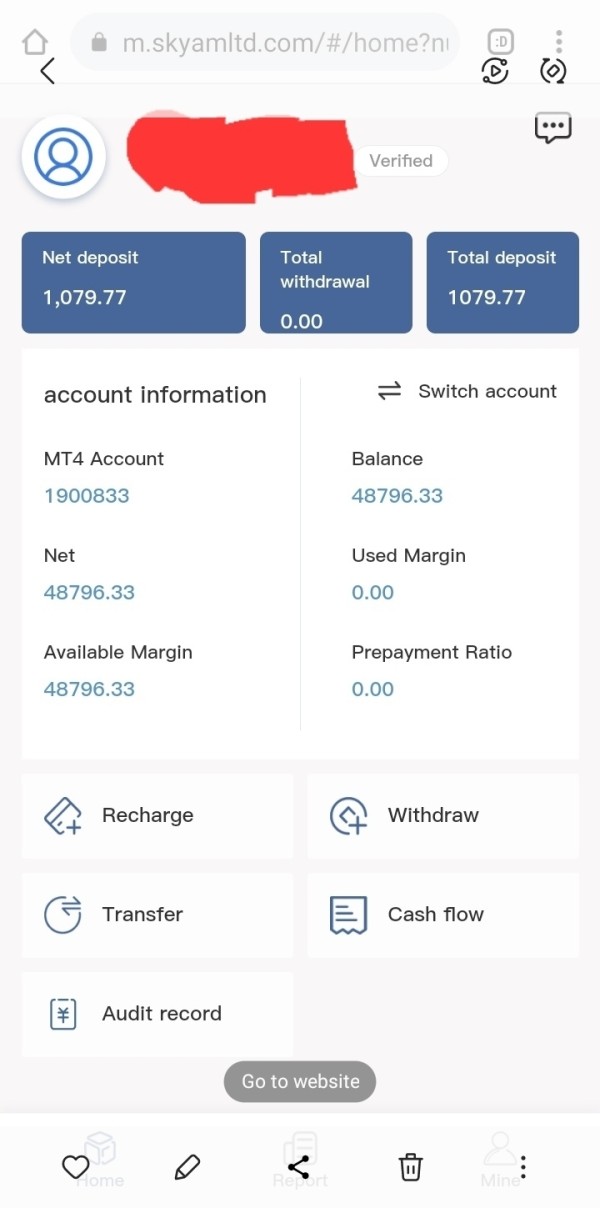Go back using the left arrow
This screenshot has height=1208, width=600.
click(x=47, y=70)
